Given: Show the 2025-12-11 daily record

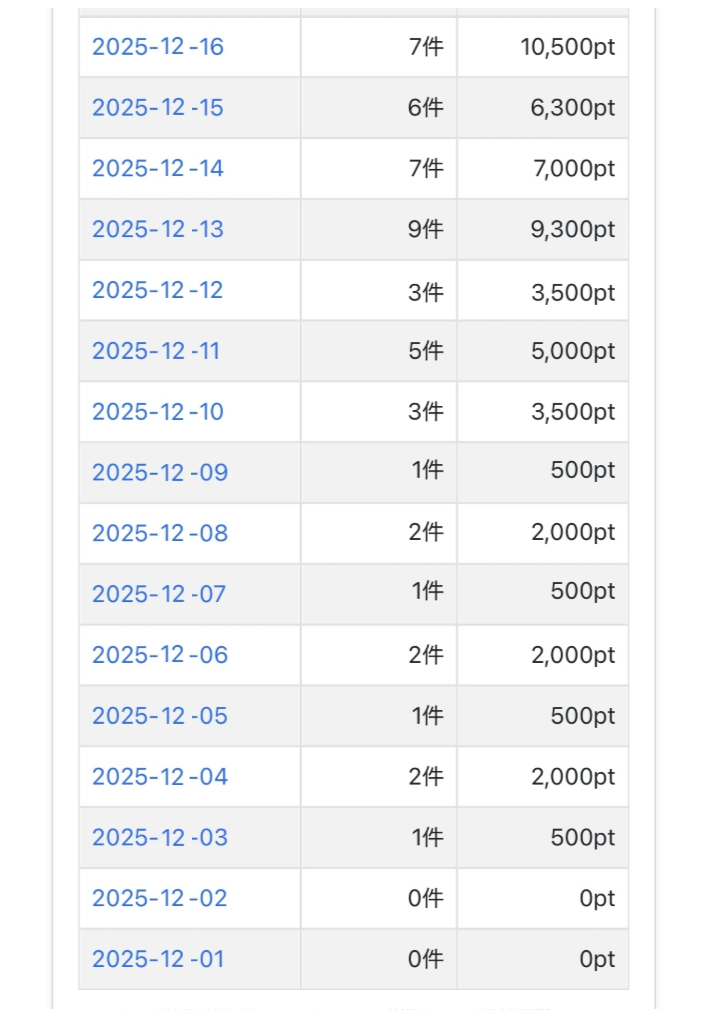Looking at the screenshot, I should click(156, 351).
